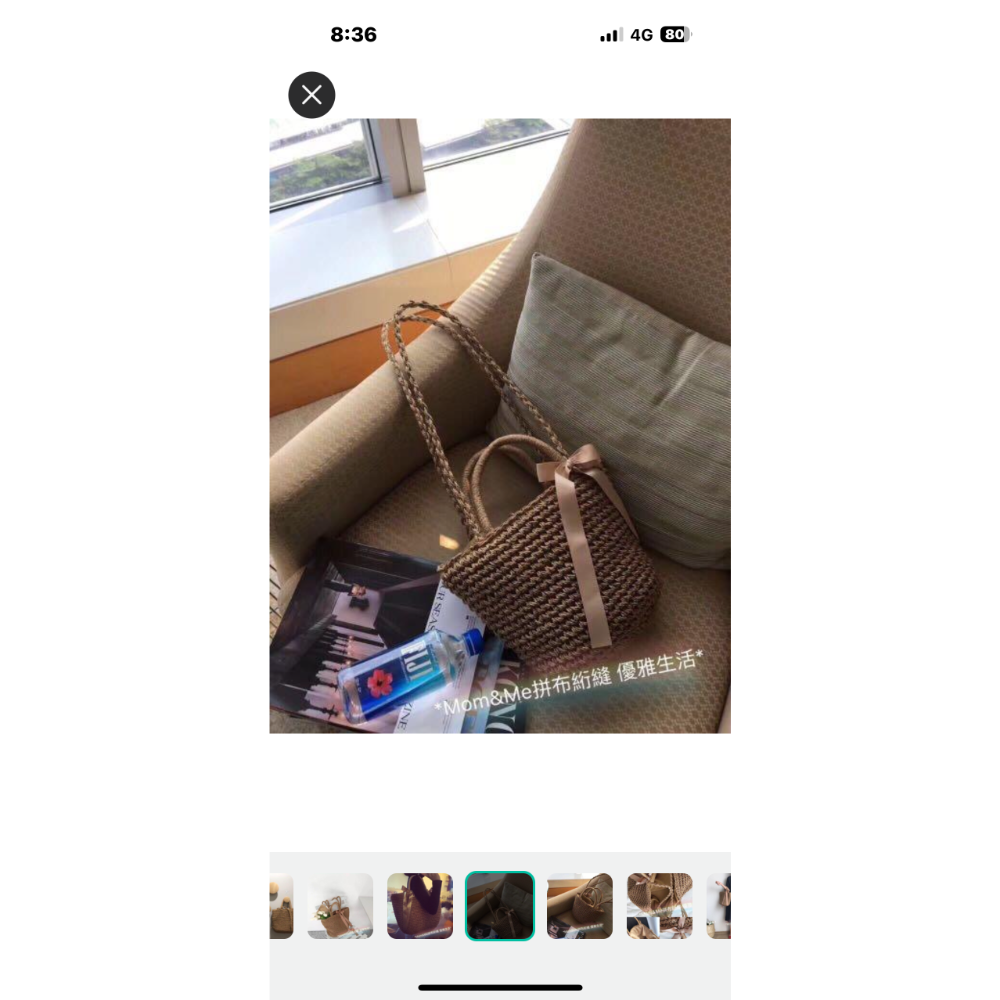1000x1000 pixels.
Task: Show the collage thumbnail of straw bags
Action: coord(660,906)
